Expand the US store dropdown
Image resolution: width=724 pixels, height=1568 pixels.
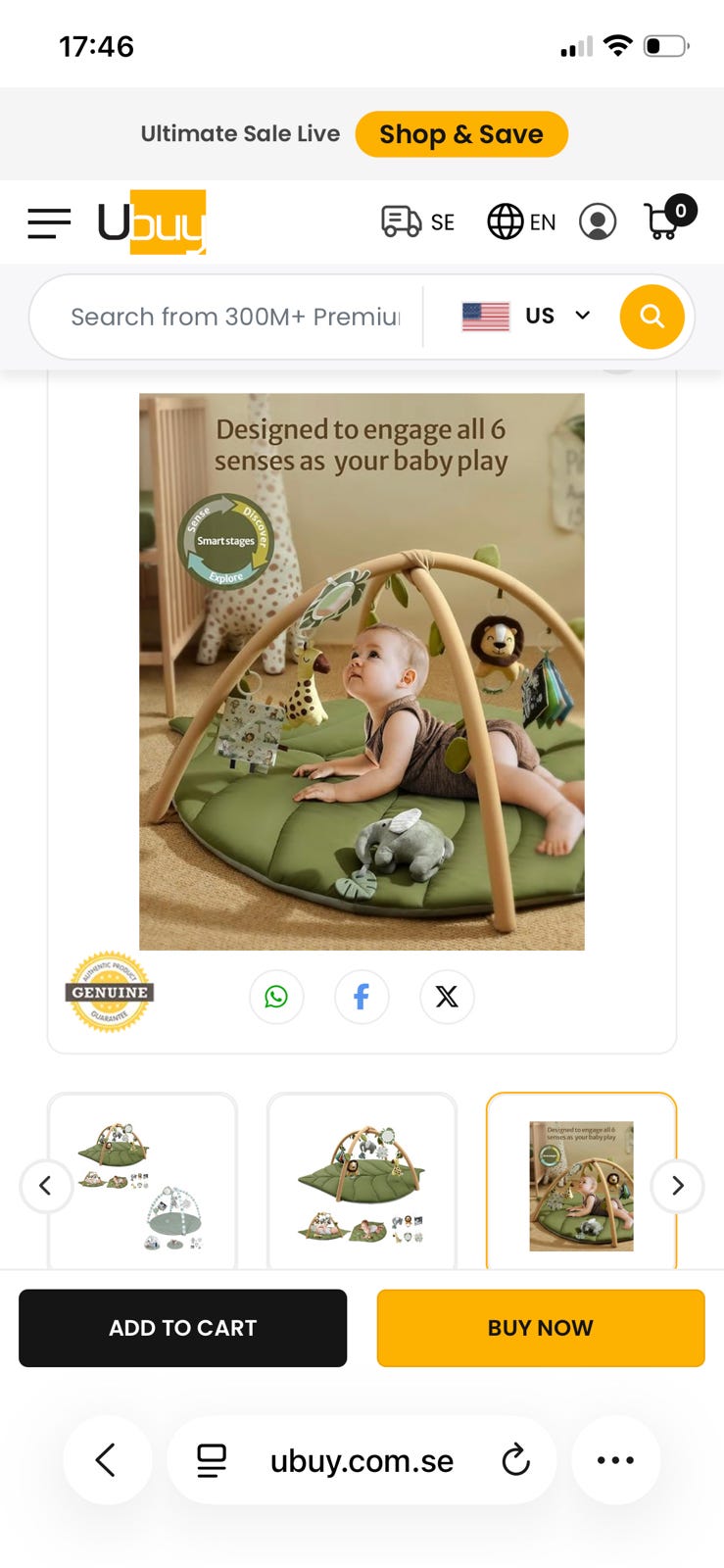pyautogui.click(x=526, y=316)
